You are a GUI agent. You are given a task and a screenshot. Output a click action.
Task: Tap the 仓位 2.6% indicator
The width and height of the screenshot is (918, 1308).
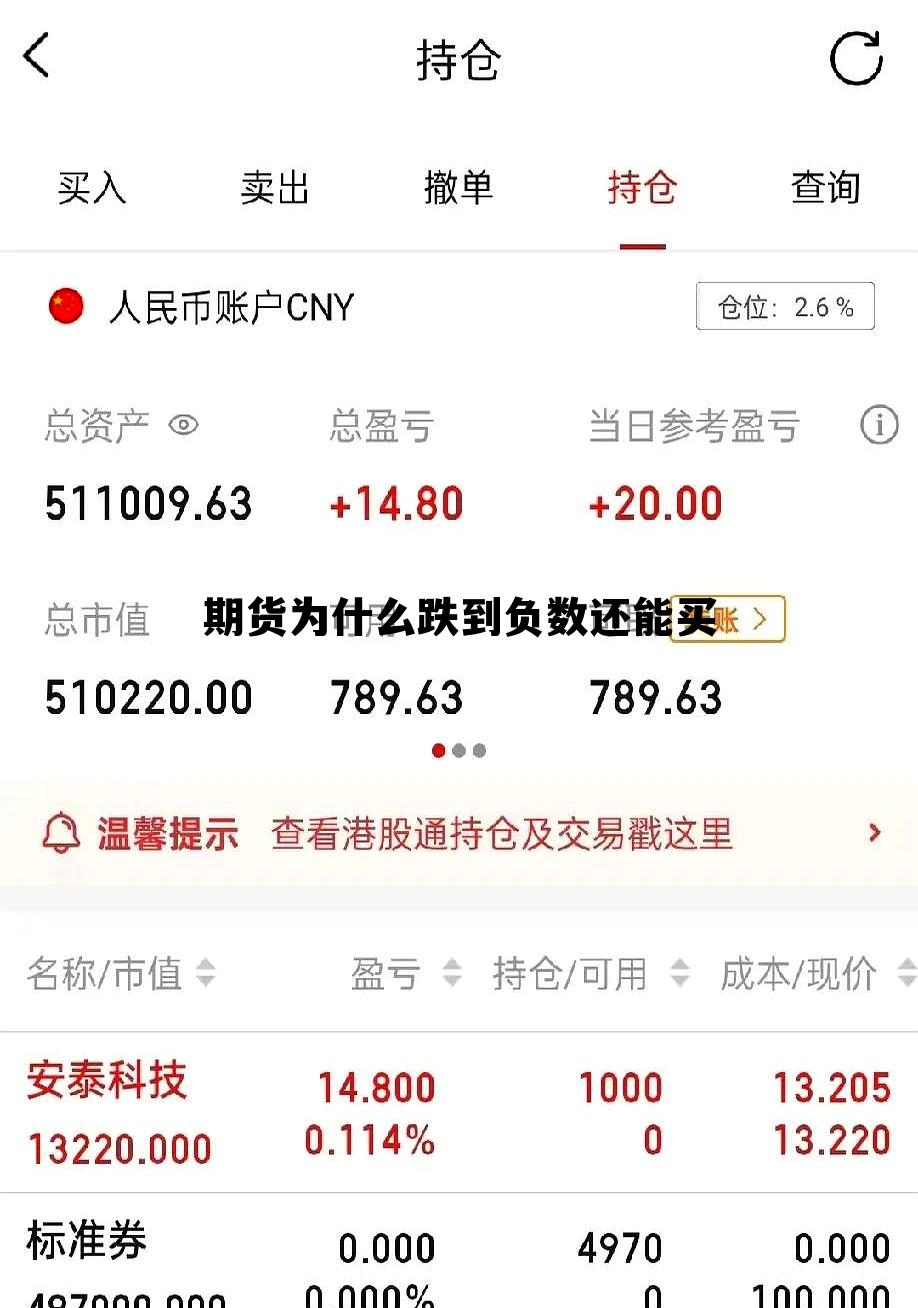pos(784,306)
